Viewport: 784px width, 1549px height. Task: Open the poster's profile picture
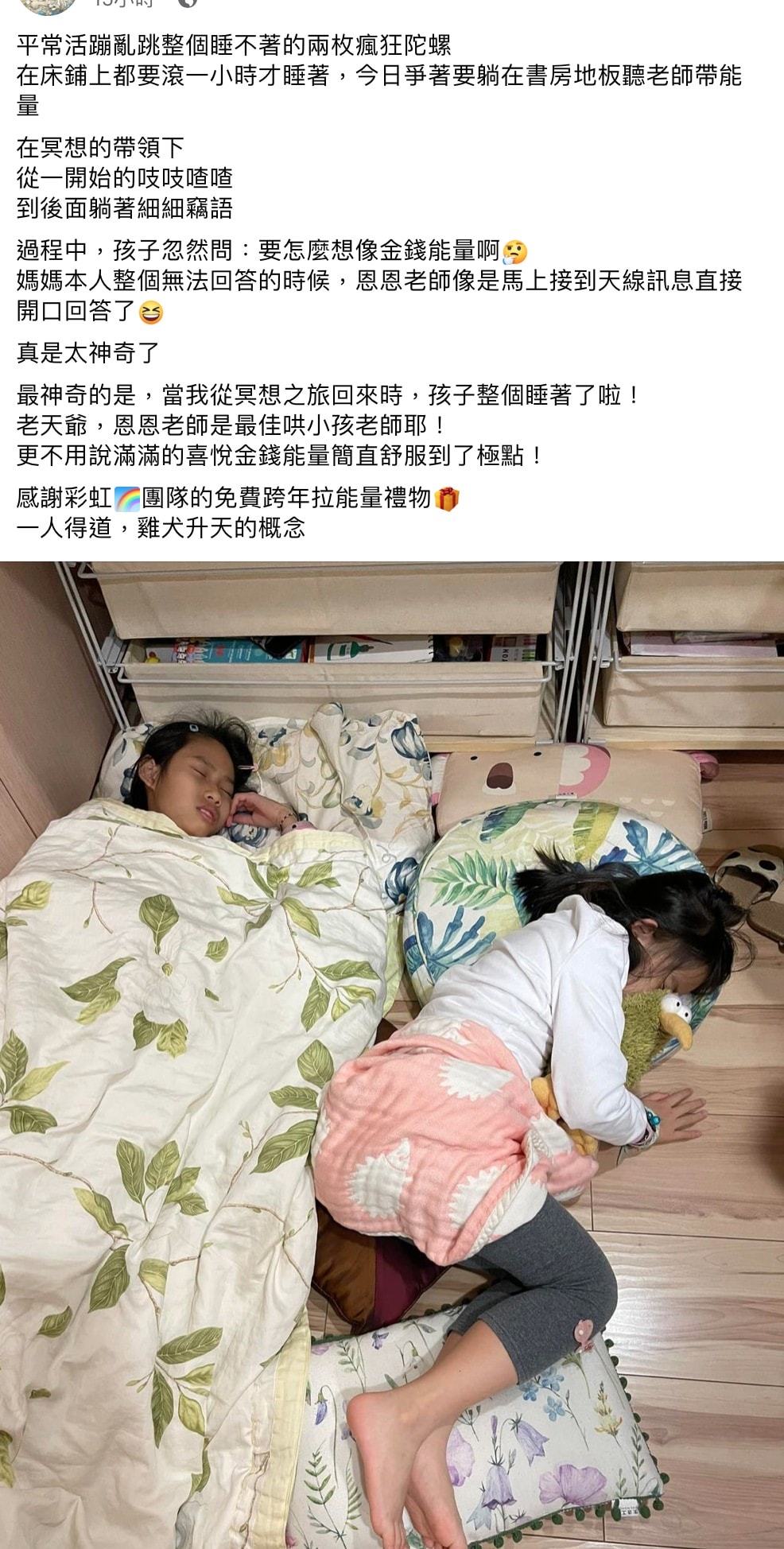pos(46,5)
